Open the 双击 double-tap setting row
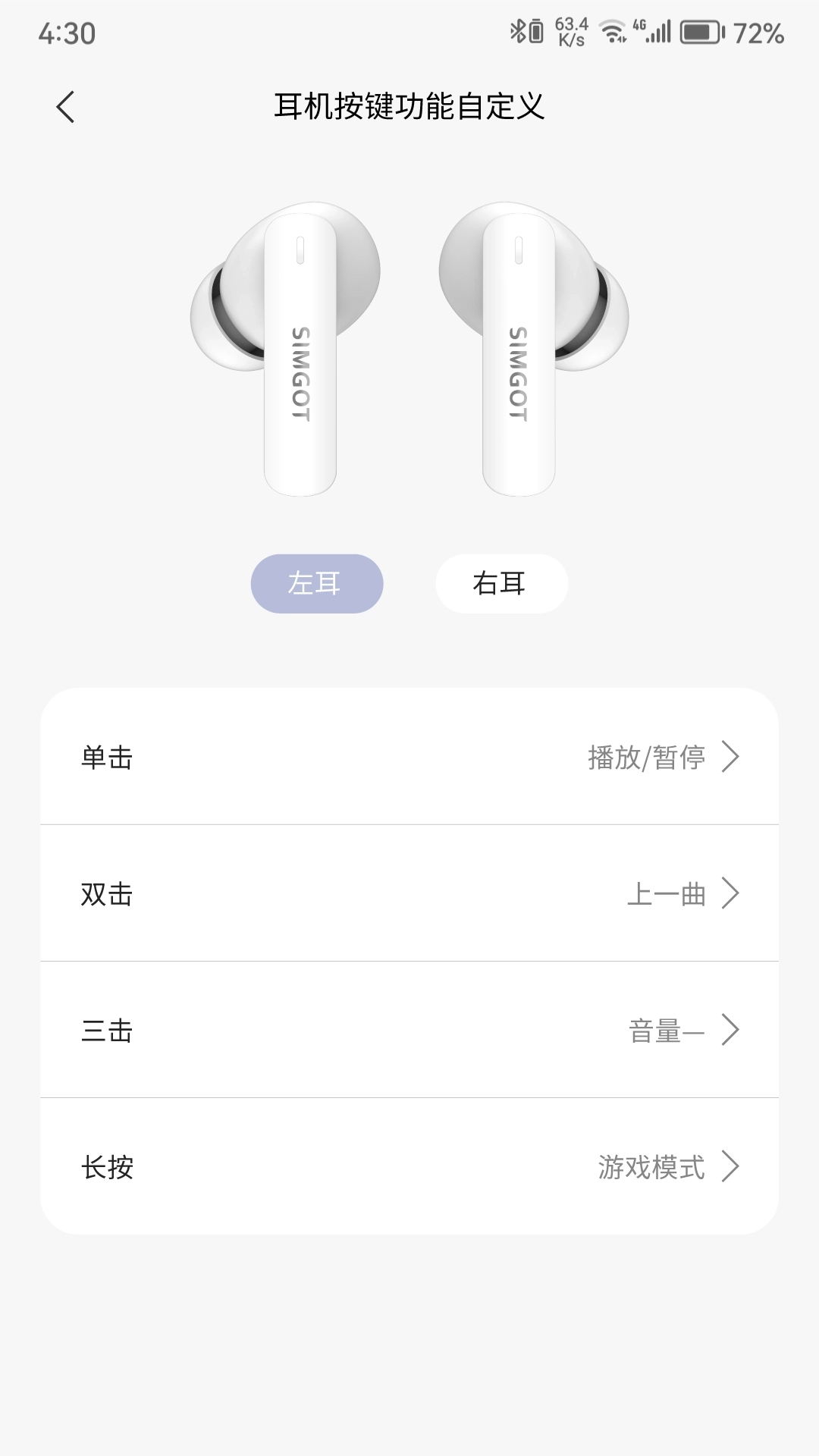 [x=409, y=893]
